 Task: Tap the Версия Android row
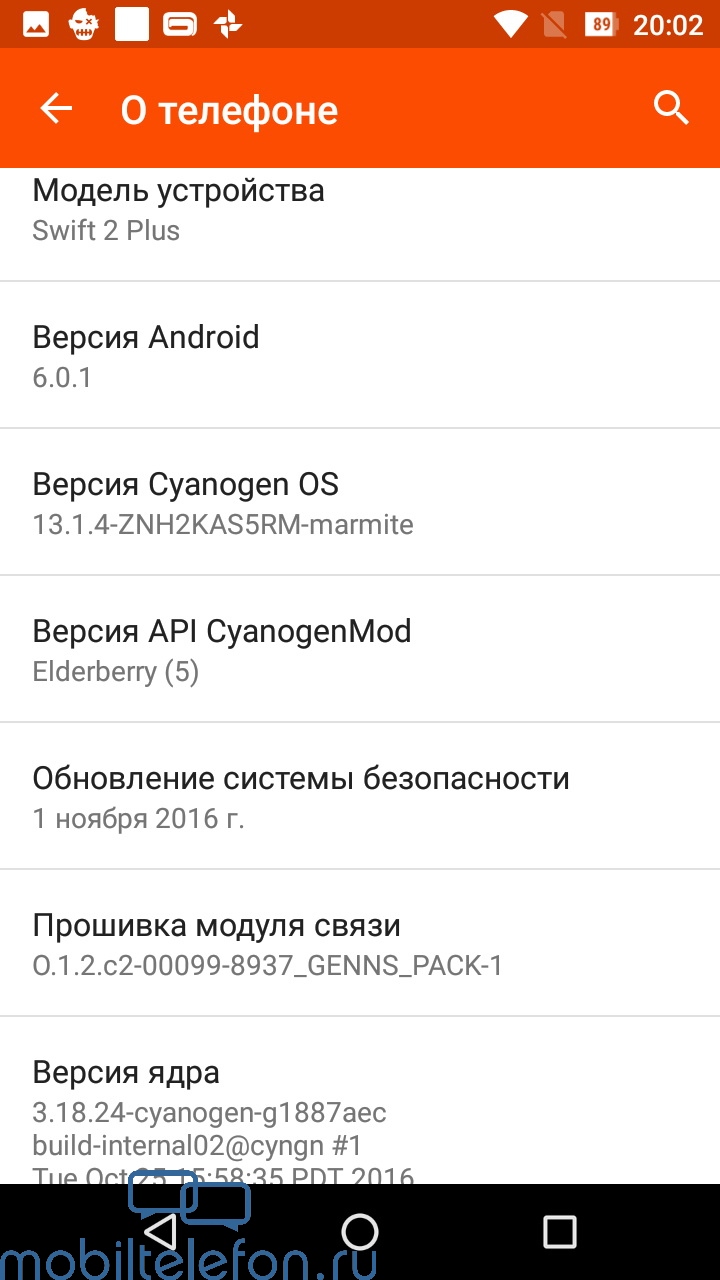coord(360,355)
